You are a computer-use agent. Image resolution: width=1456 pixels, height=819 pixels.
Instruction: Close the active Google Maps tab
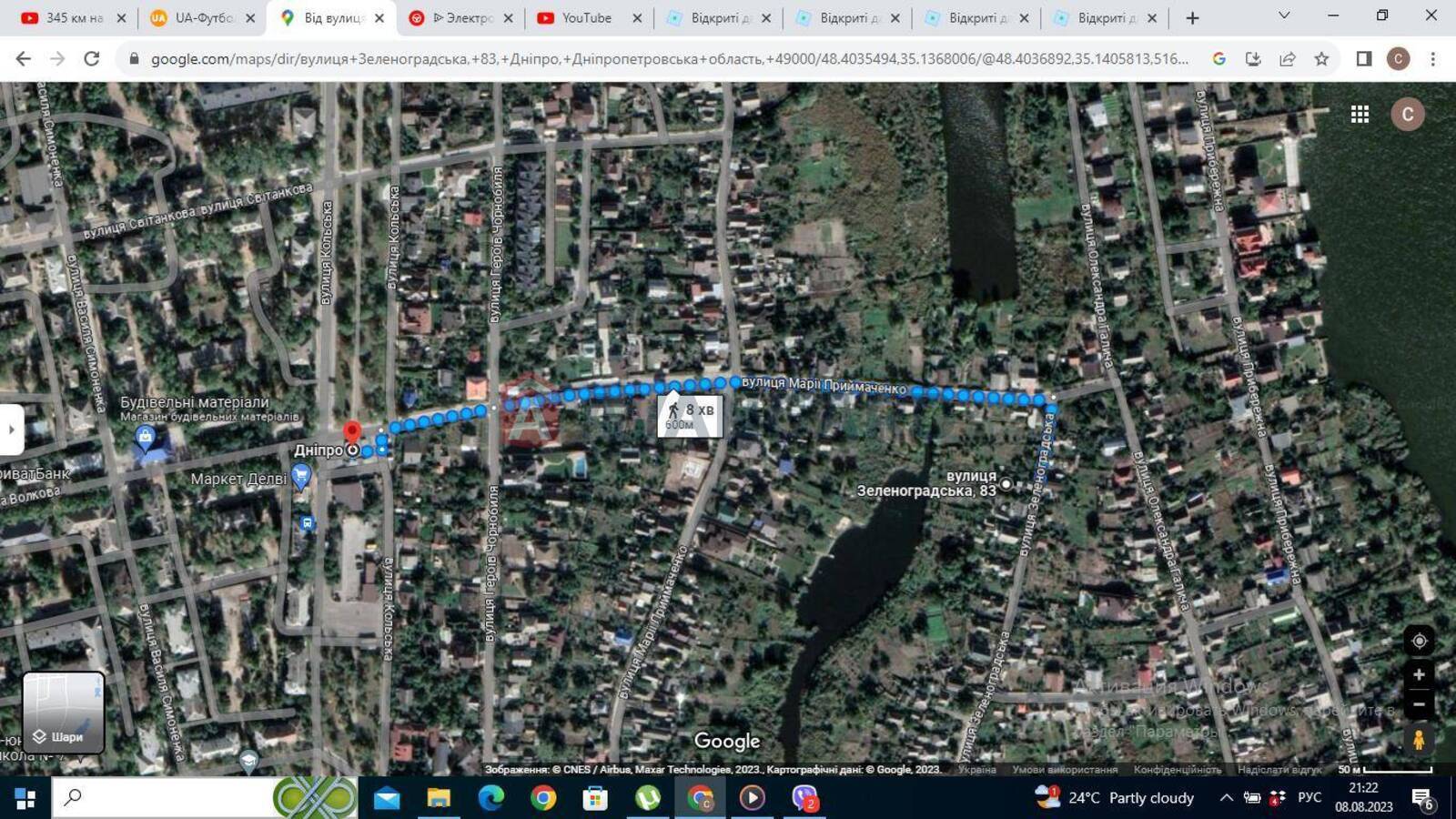379,17
